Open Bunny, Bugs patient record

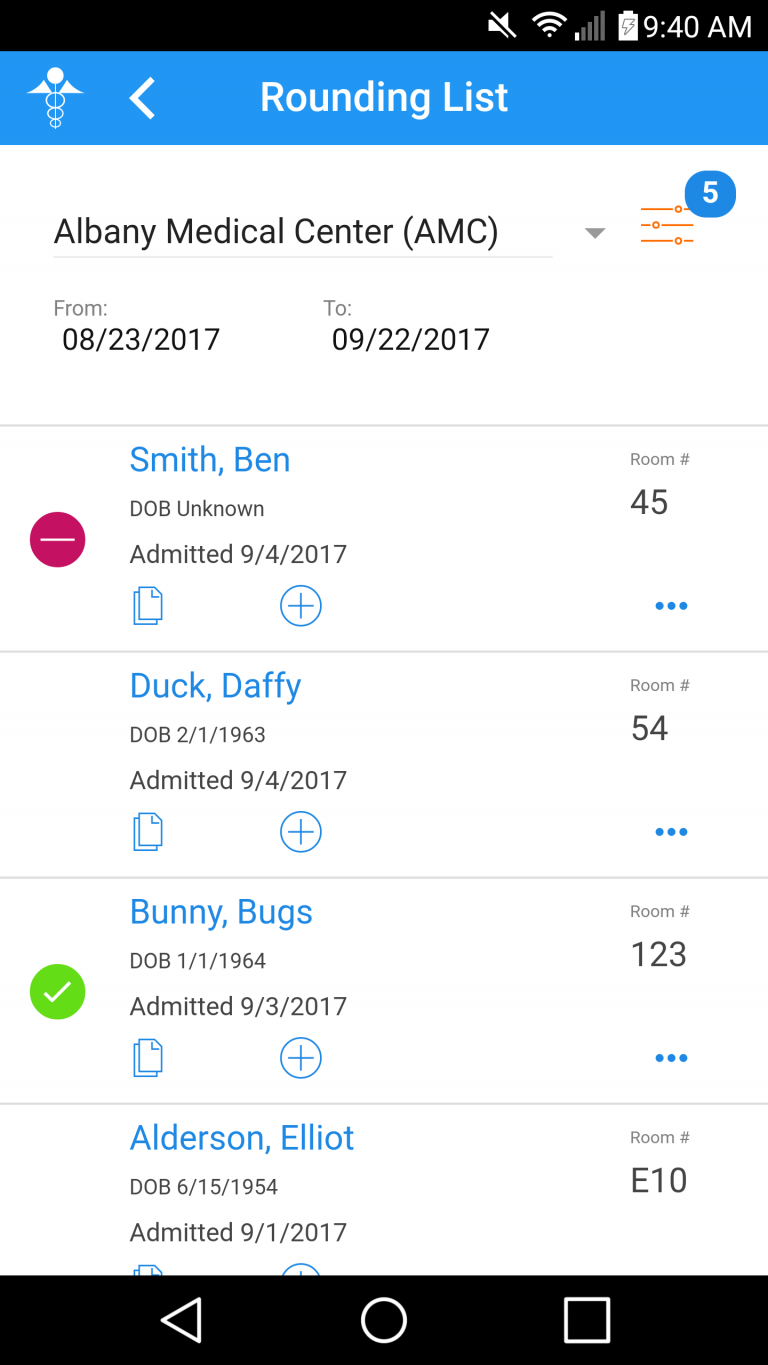[x=221, y=912]
